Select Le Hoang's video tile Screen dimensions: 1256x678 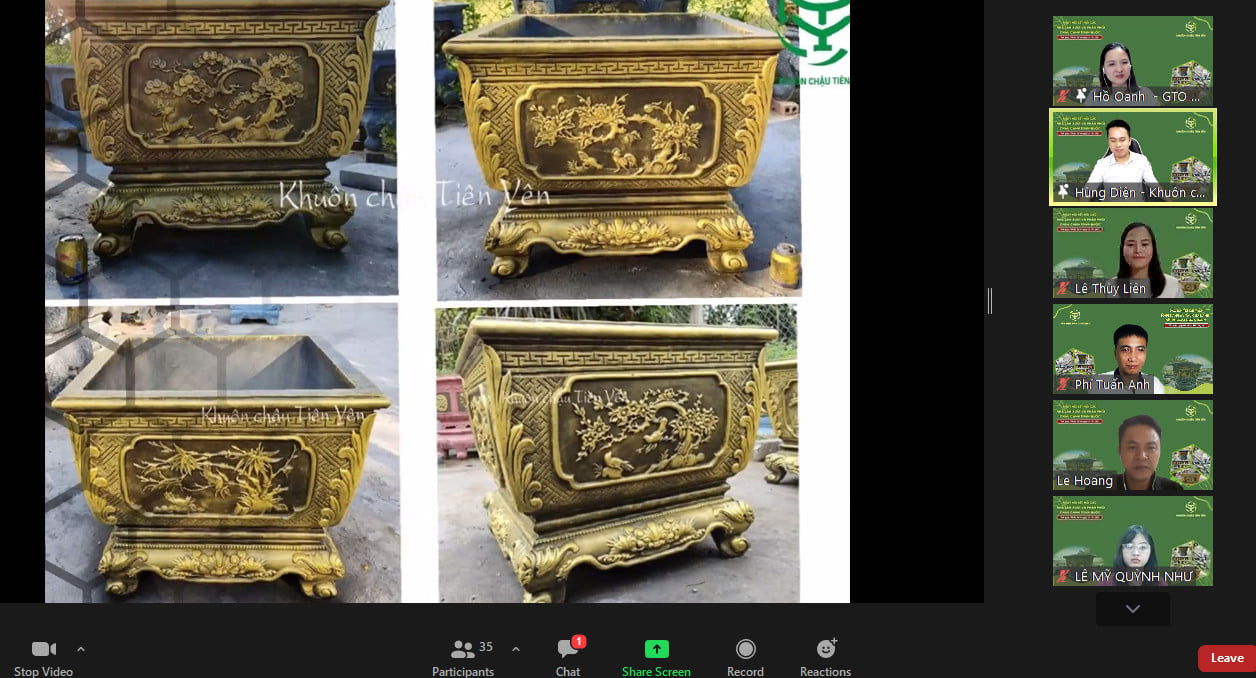tap(1132, 445)
